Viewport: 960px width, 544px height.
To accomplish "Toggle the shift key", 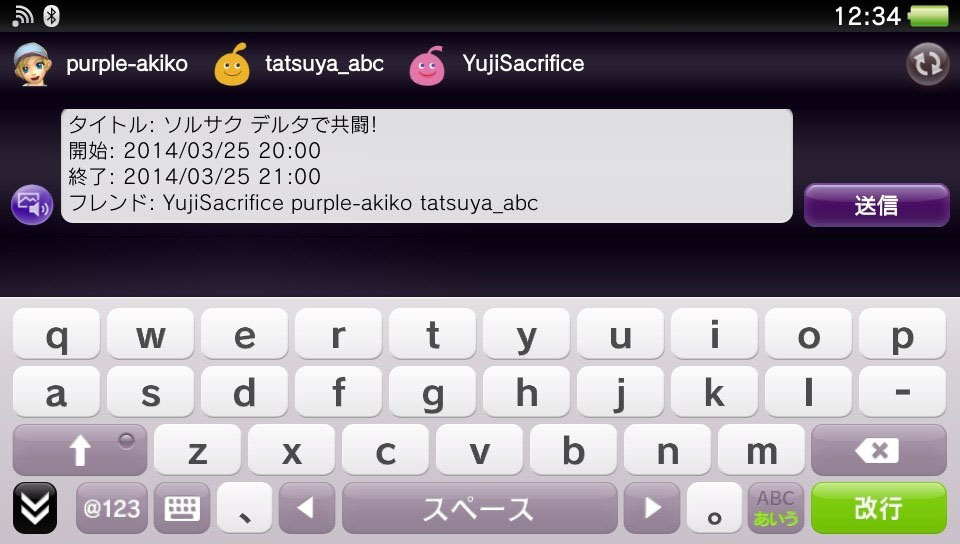I will tap(80, 451).
